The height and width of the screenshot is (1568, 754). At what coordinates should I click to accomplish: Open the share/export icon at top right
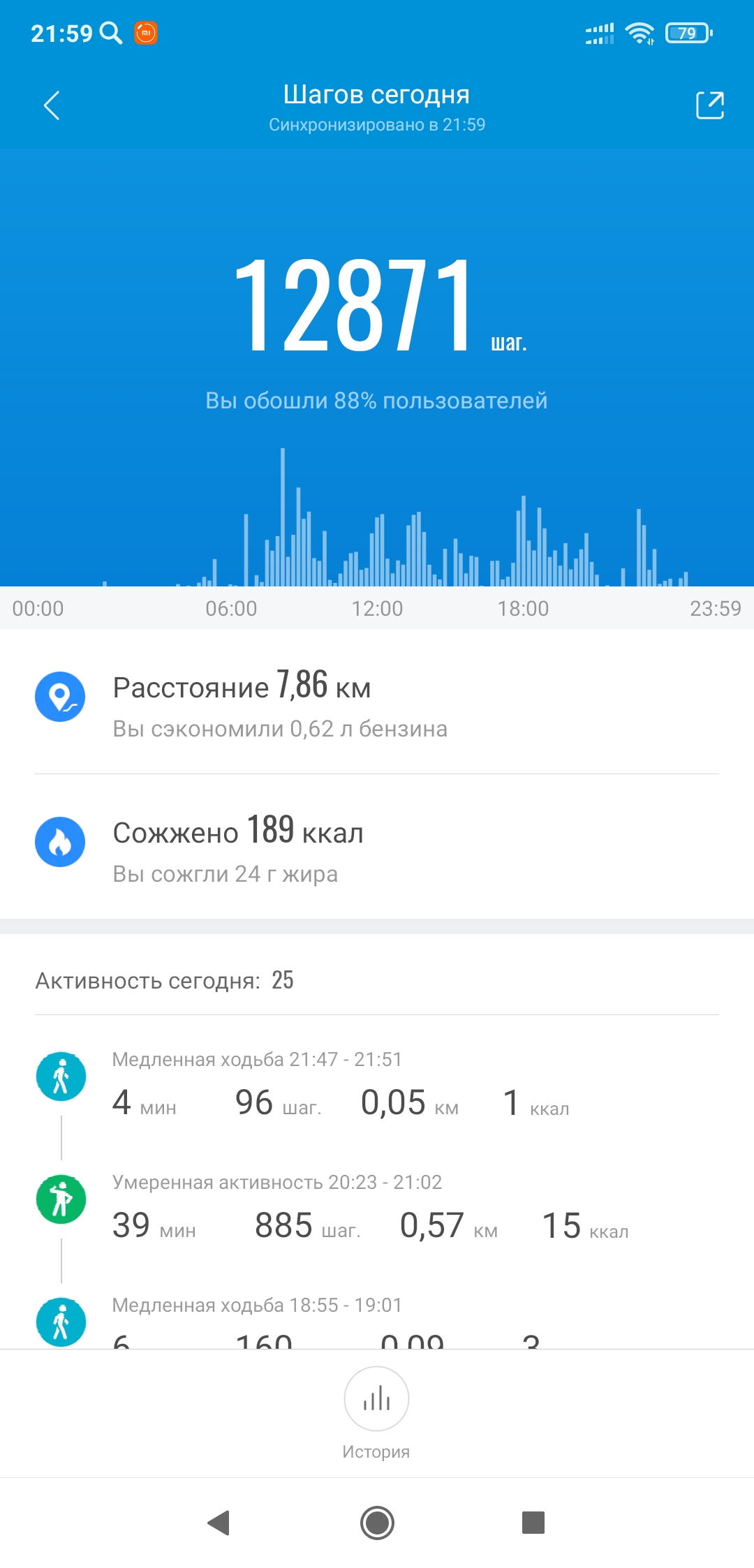click(x=709, y=106)
